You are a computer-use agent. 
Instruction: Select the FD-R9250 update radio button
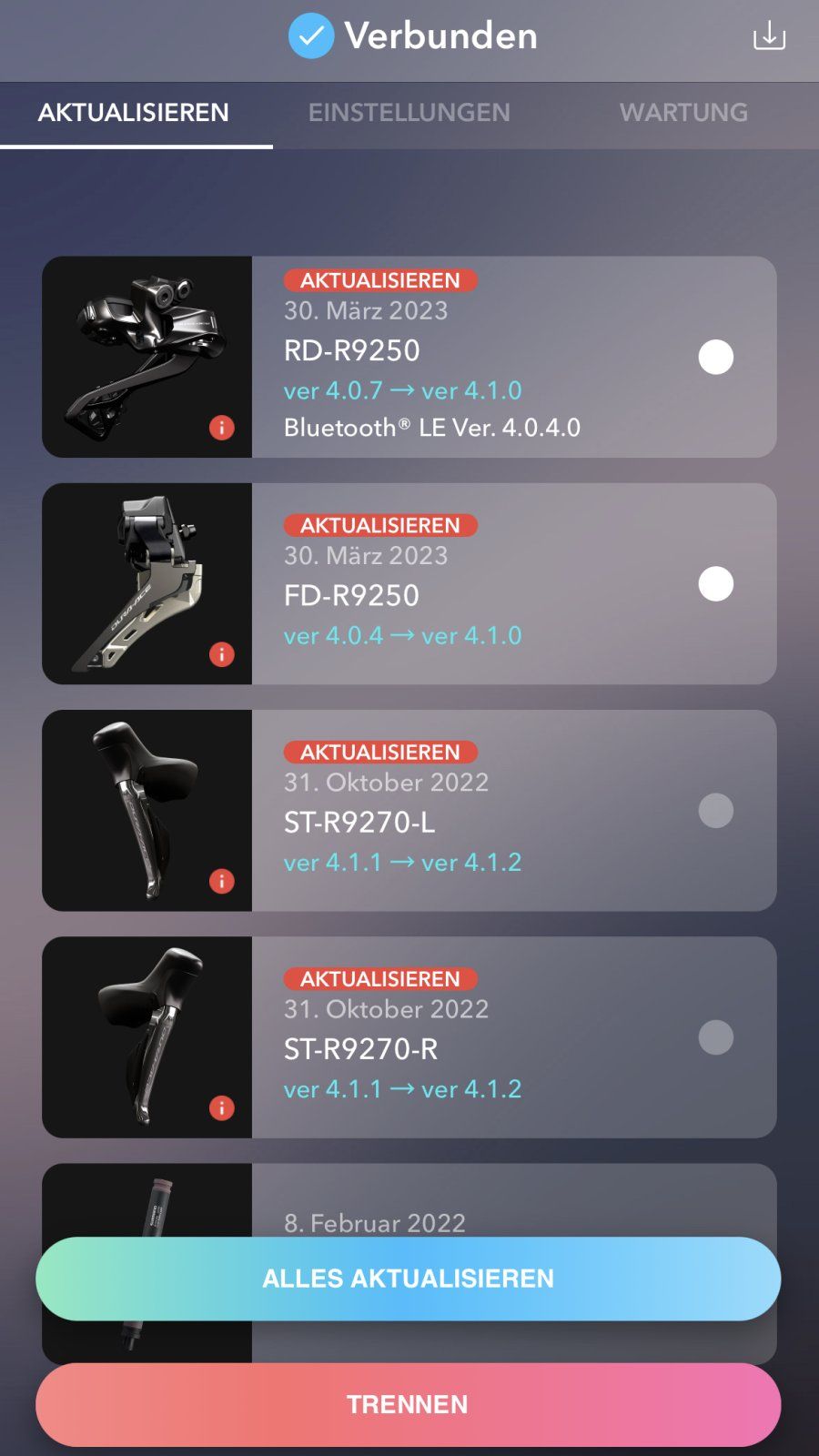pos(715,583)
